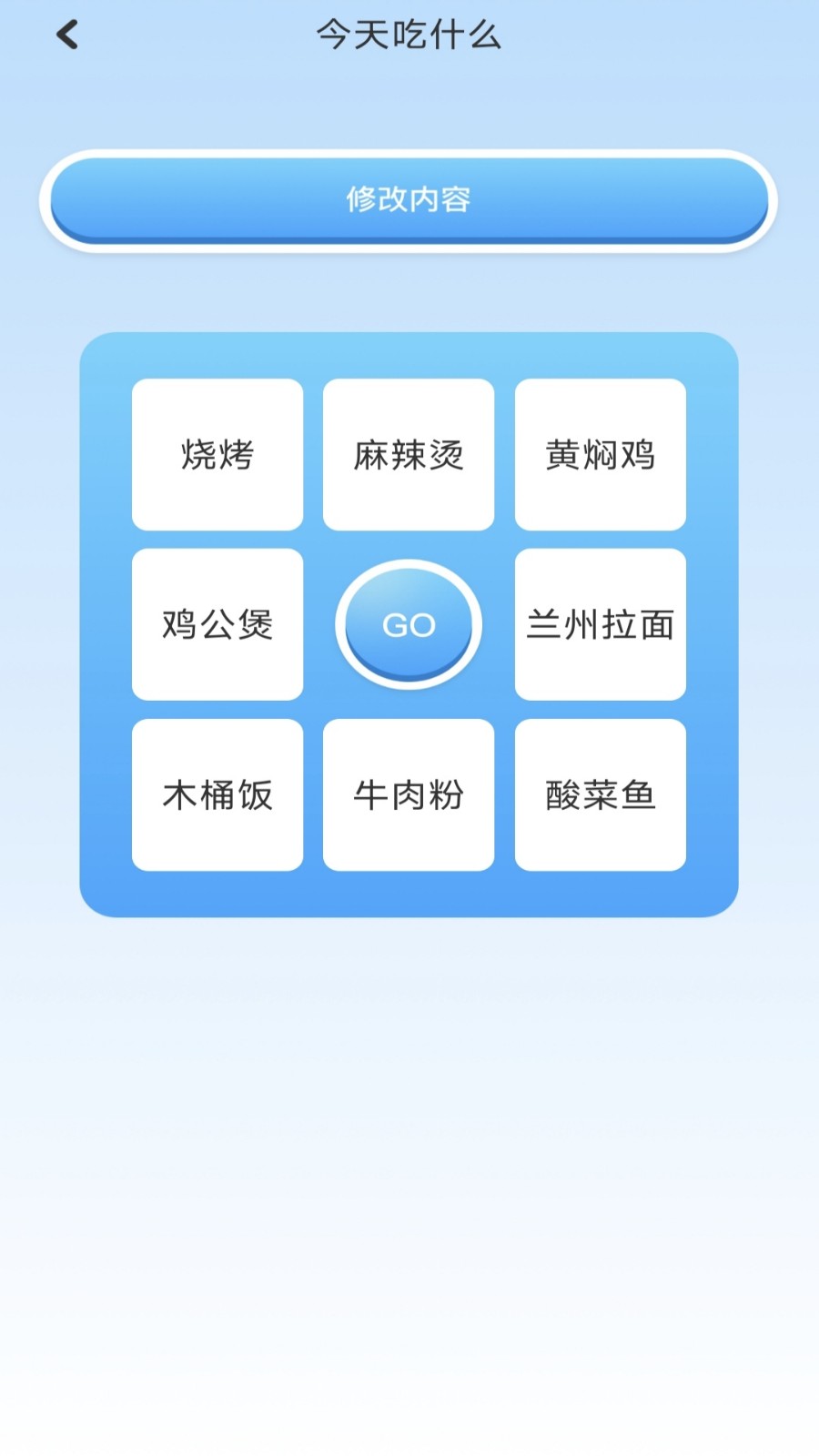
Task: Tap the 今天吃什么 page title
Action: [409, 35]
